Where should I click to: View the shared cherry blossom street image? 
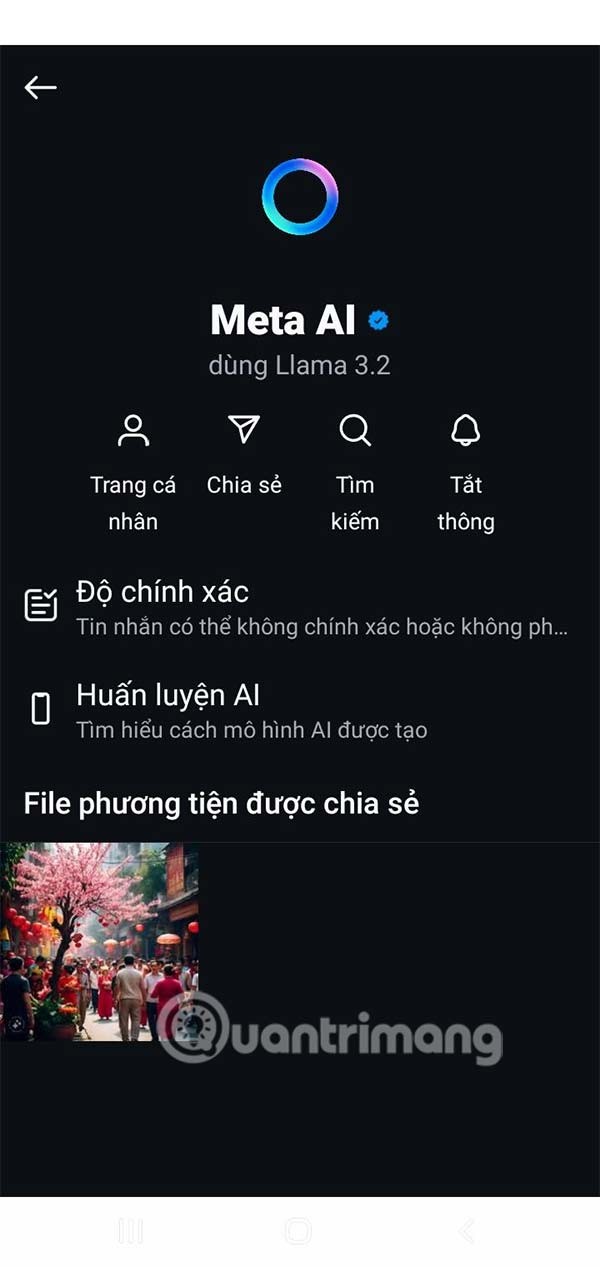[x=99, y=941]
